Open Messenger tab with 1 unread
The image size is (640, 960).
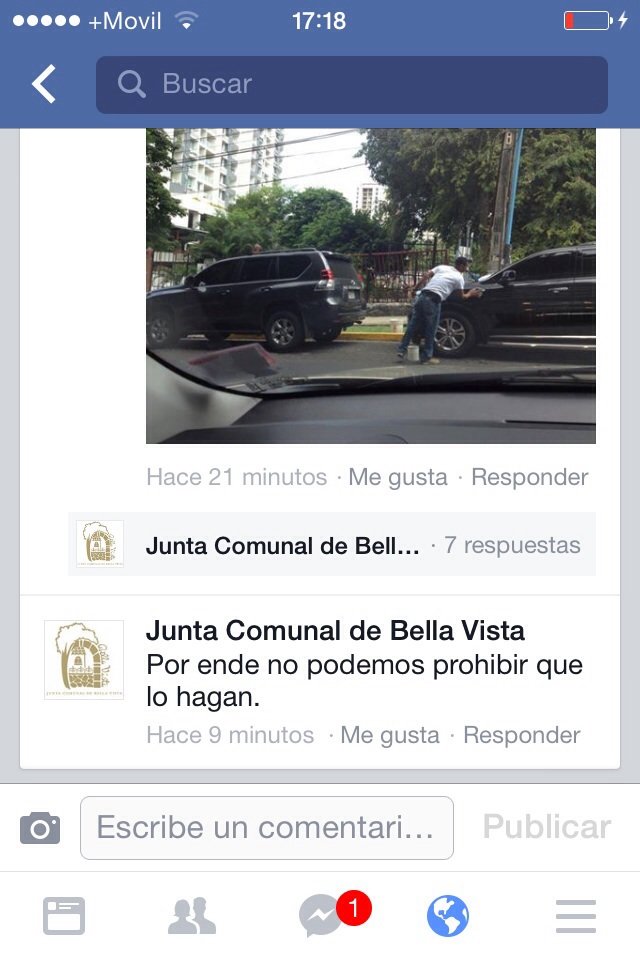click(x=322, y=916)
